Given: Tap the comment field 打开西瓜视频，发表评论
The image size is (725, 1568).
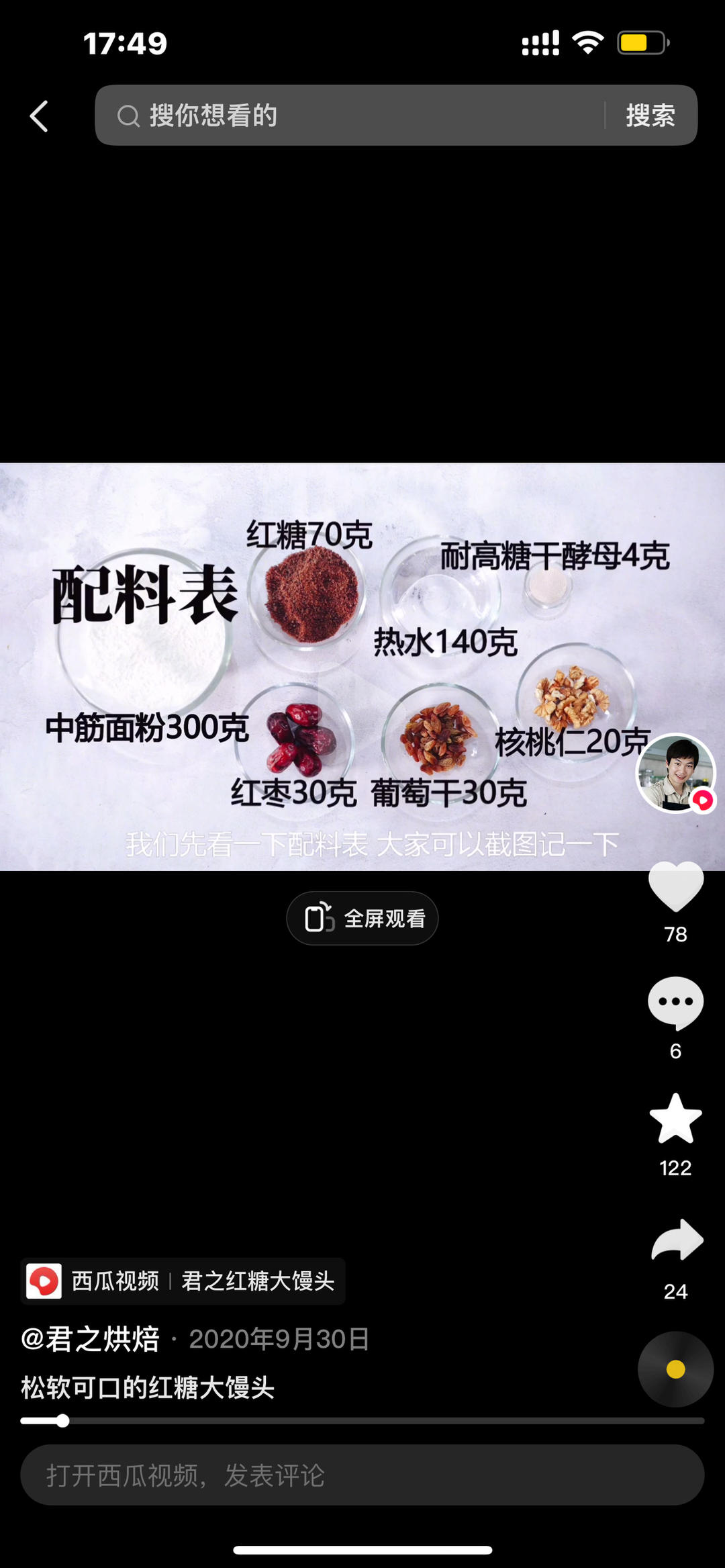Looking at the screenshot, I should click(362, 1475).
